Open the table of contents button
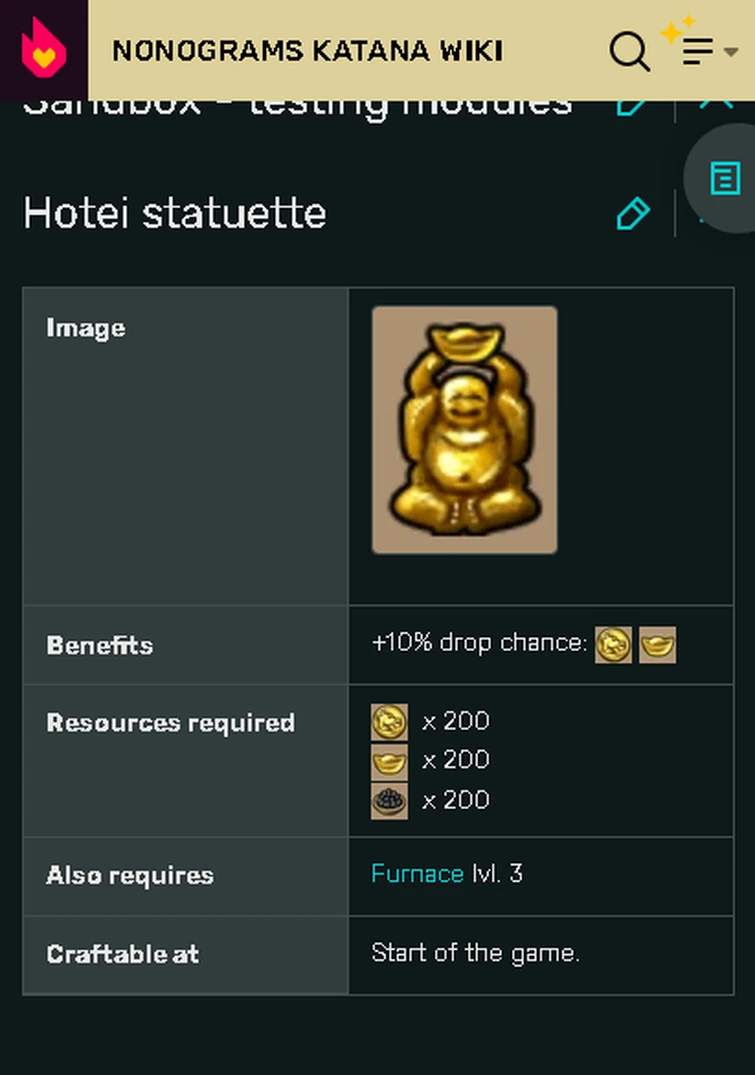Image resolution: width=755 pixels, height=1075 pixels. point(724,178)
